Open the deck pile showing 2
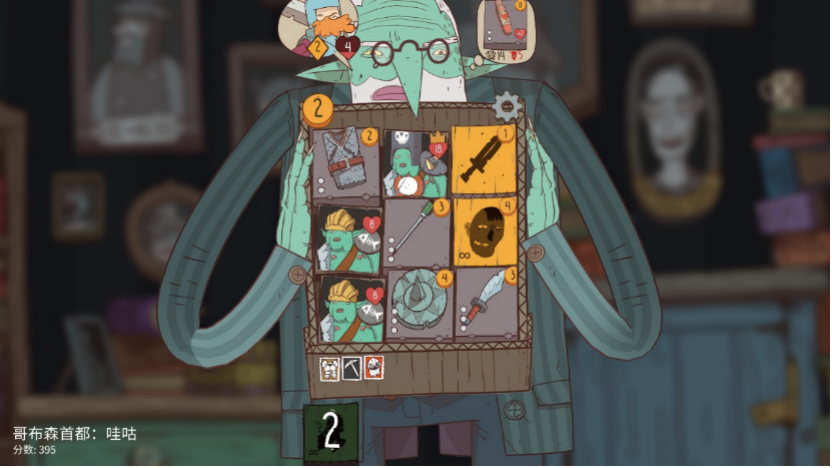This screenshot has width=832, height=468. coord(331,432)
